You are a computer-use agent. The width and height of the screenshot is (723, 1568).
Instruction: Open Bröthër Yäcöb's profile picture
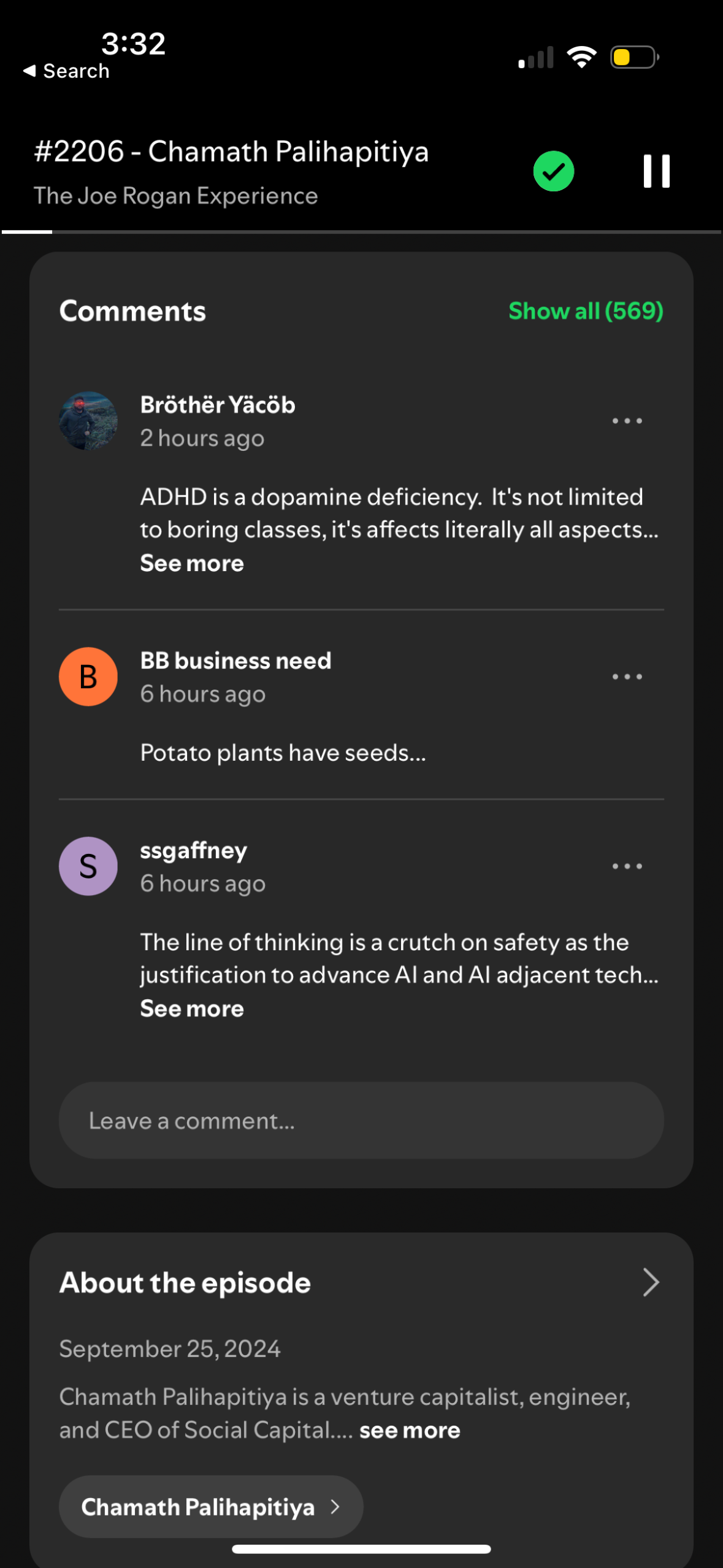click(x=88, y=420)
